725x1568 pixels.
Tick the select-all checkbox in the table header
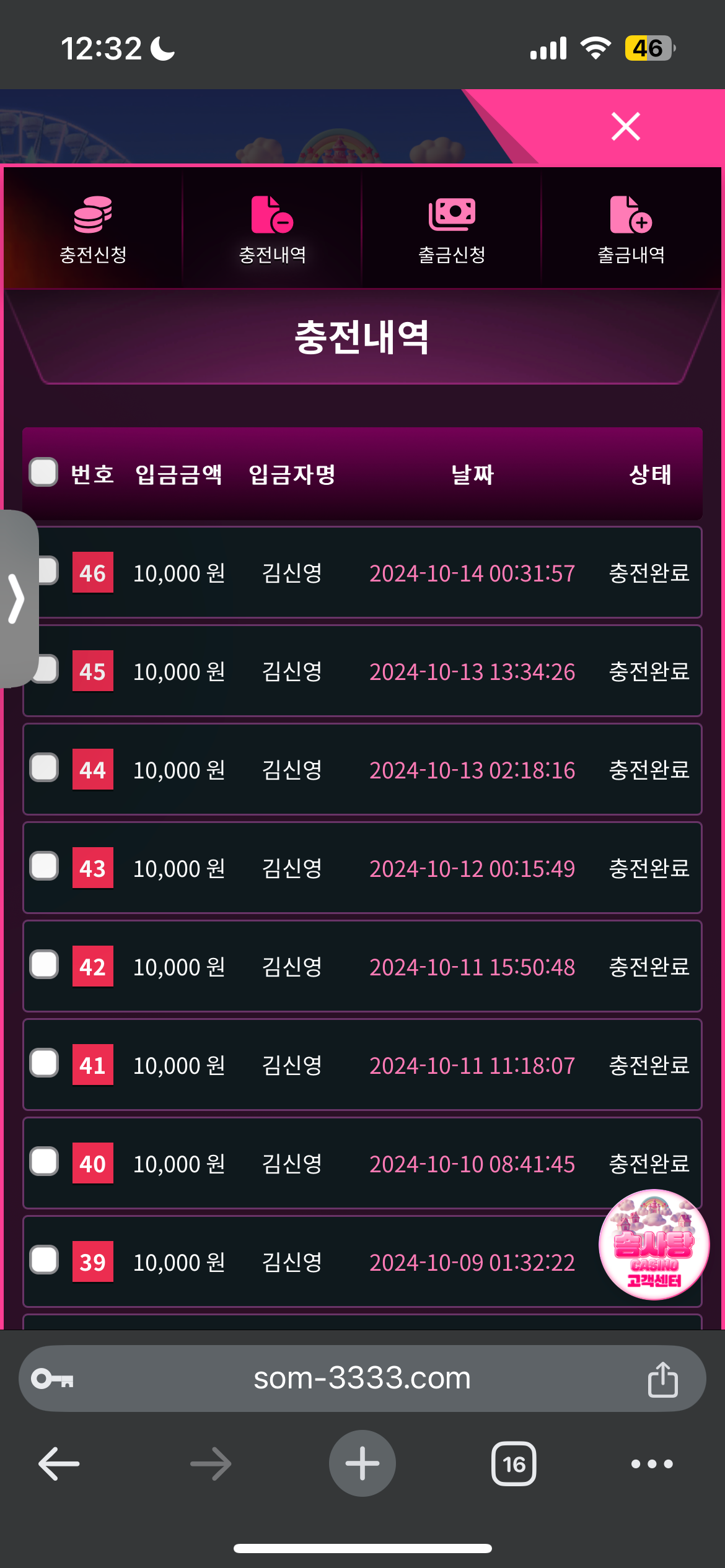[x=44, y=473]
